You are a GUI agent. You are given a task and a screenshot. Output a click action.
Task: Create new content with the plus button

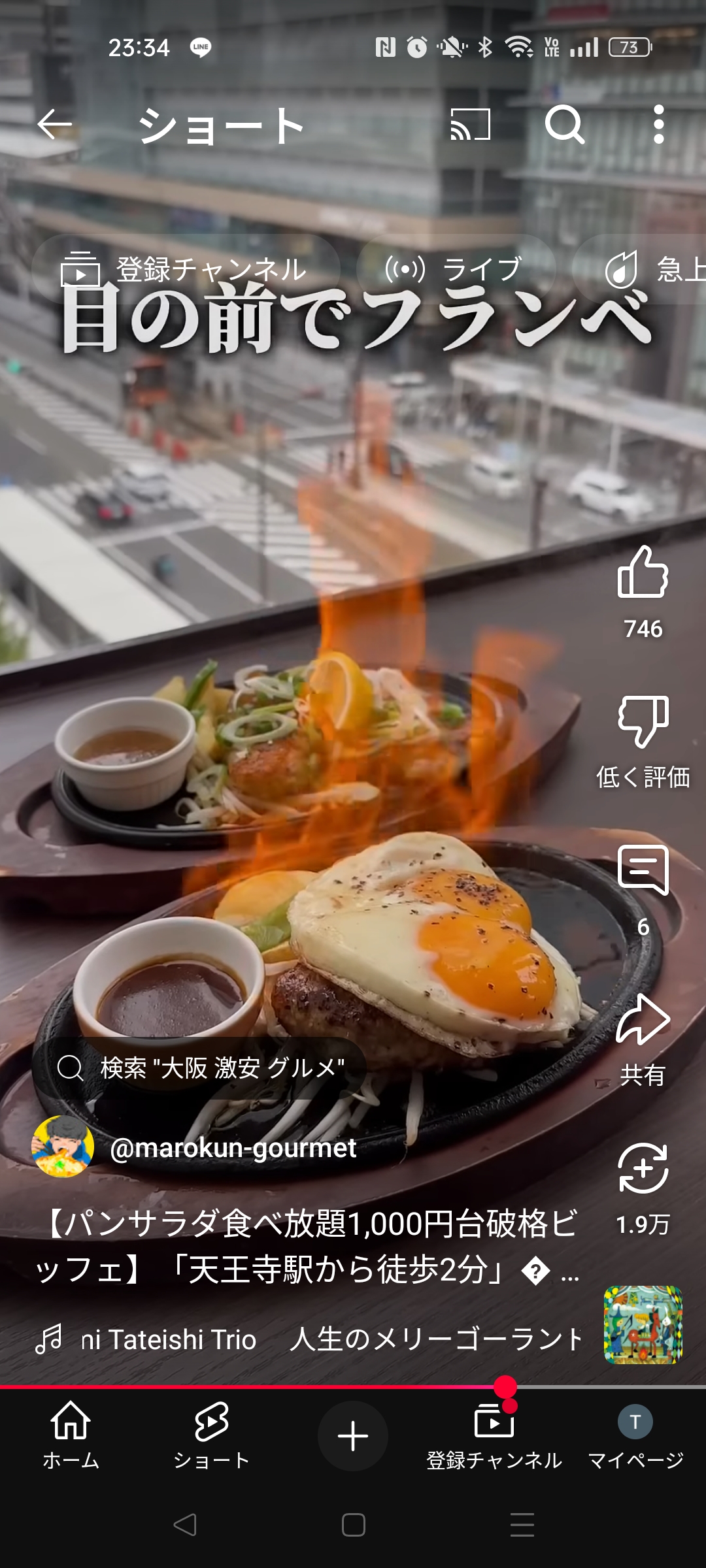click(x=353, y=1436)
